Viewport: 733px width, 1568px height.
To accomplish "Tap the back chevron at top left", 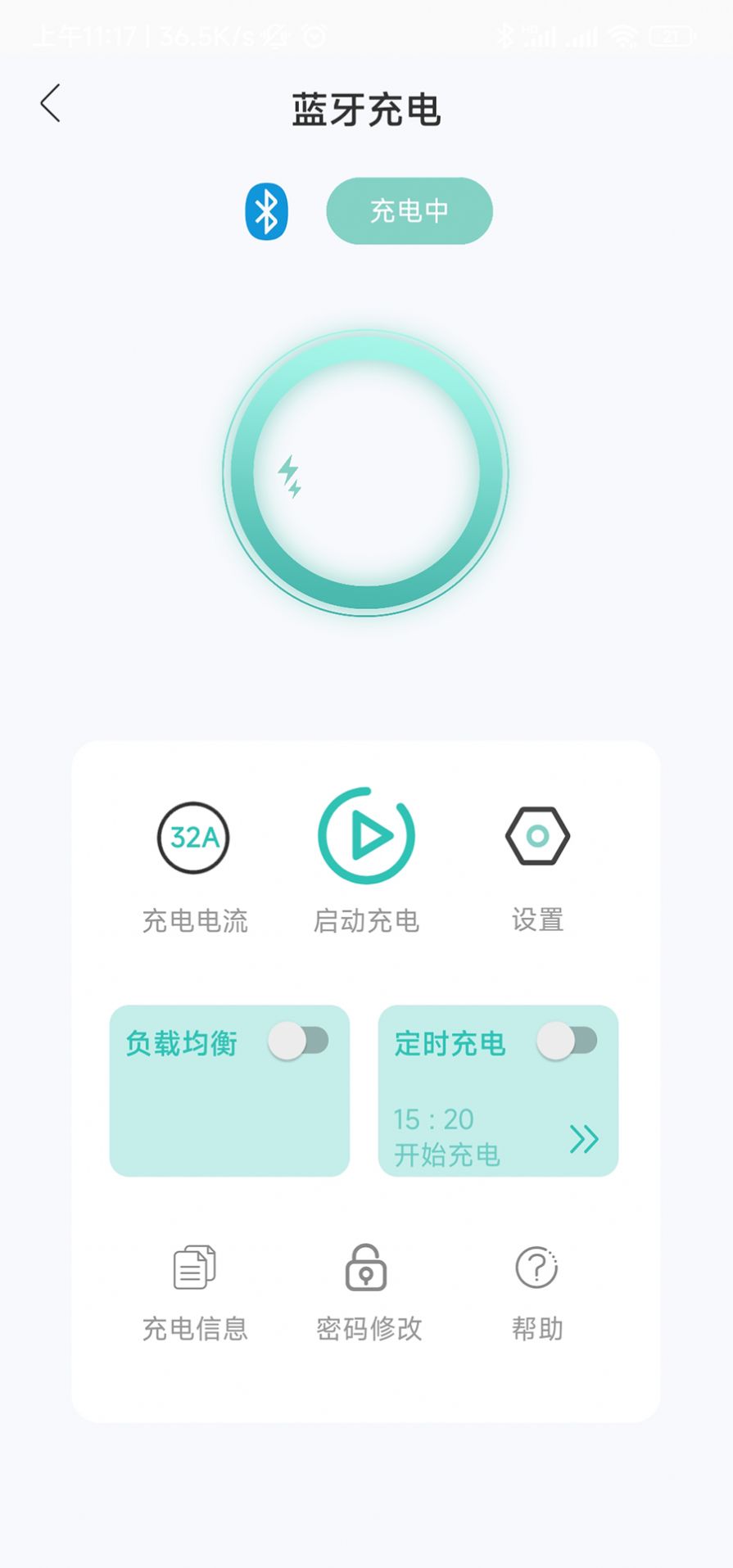I will [50, 103].
